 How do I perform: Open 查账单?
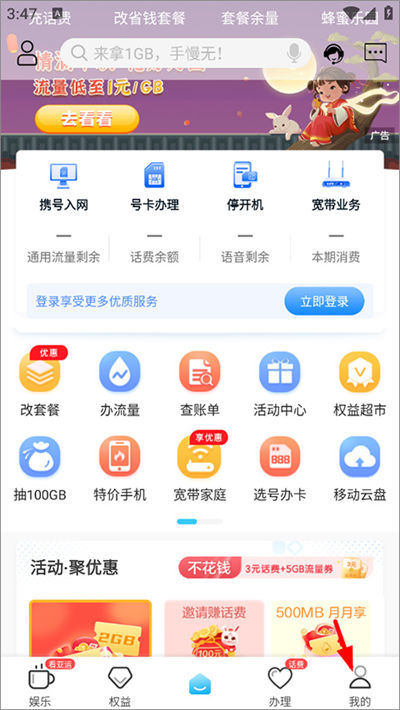[x=200, y=385]
